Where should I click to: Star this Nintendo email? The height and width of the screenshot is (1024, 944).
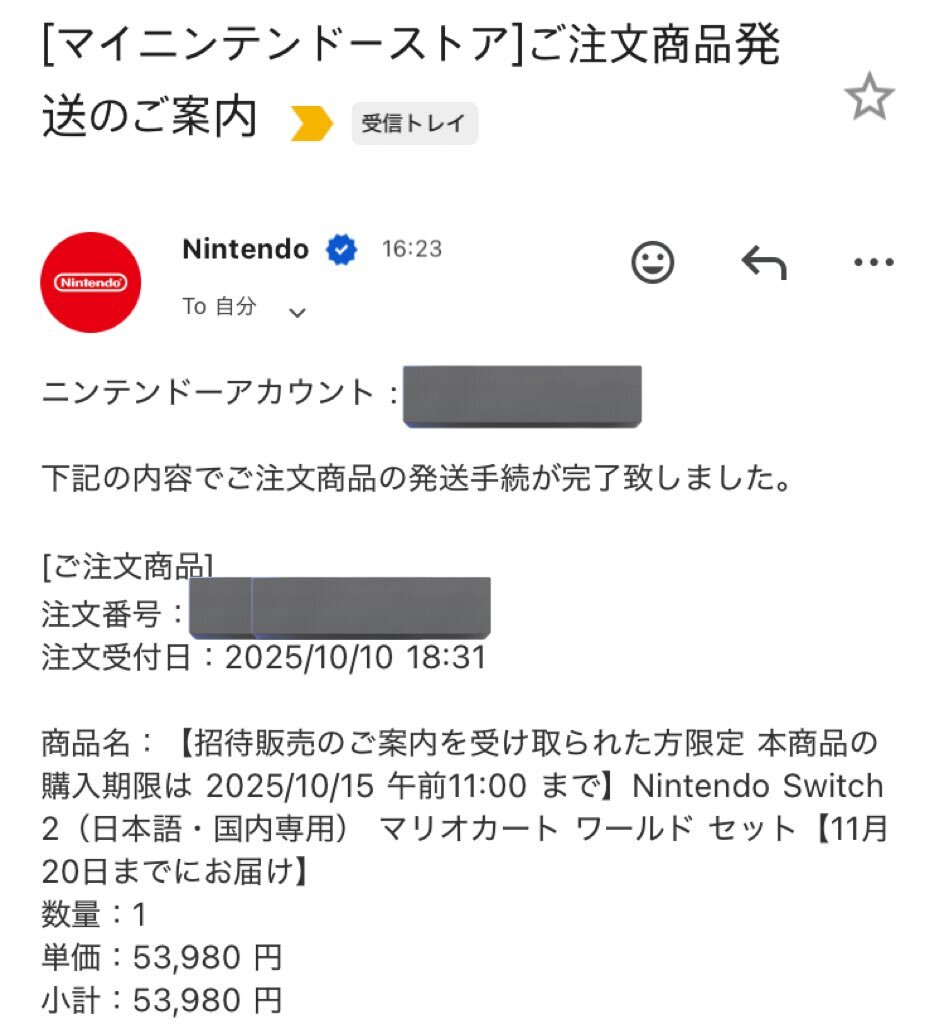tap(868, 98)
